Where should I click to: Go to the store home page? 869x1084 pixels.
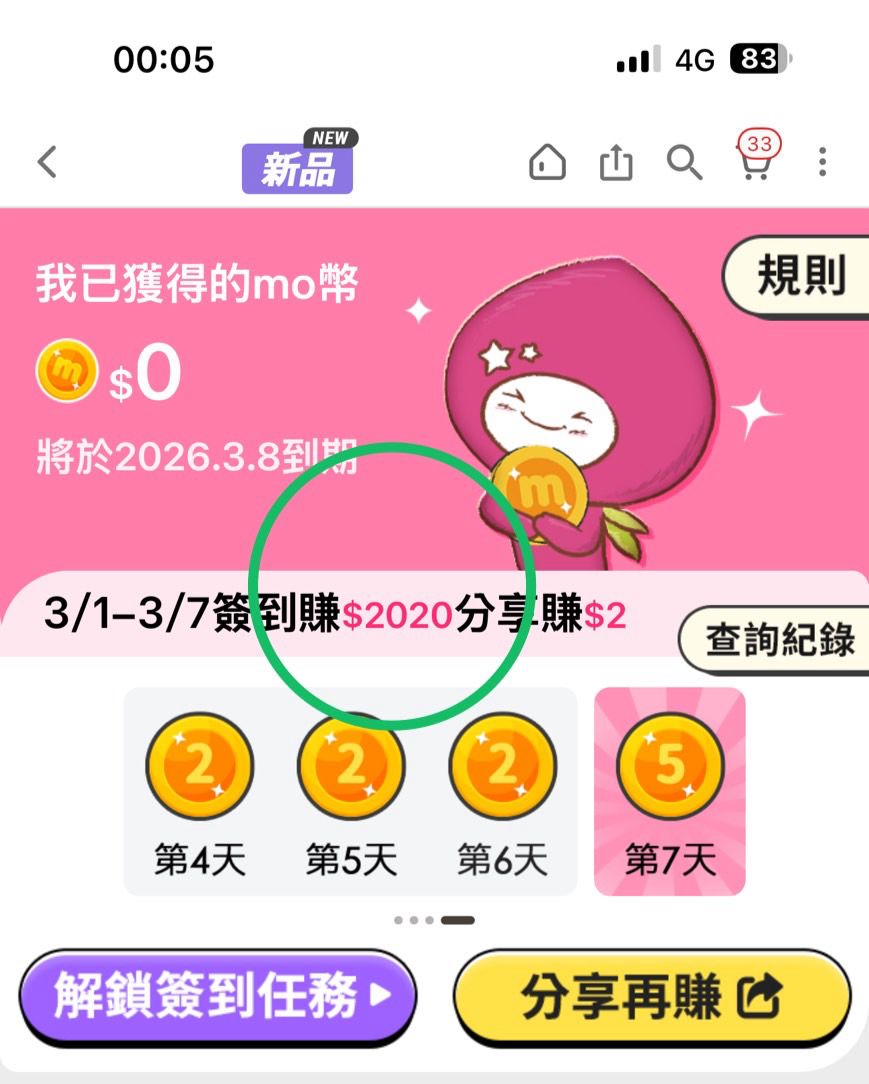[x=547, y=163]
